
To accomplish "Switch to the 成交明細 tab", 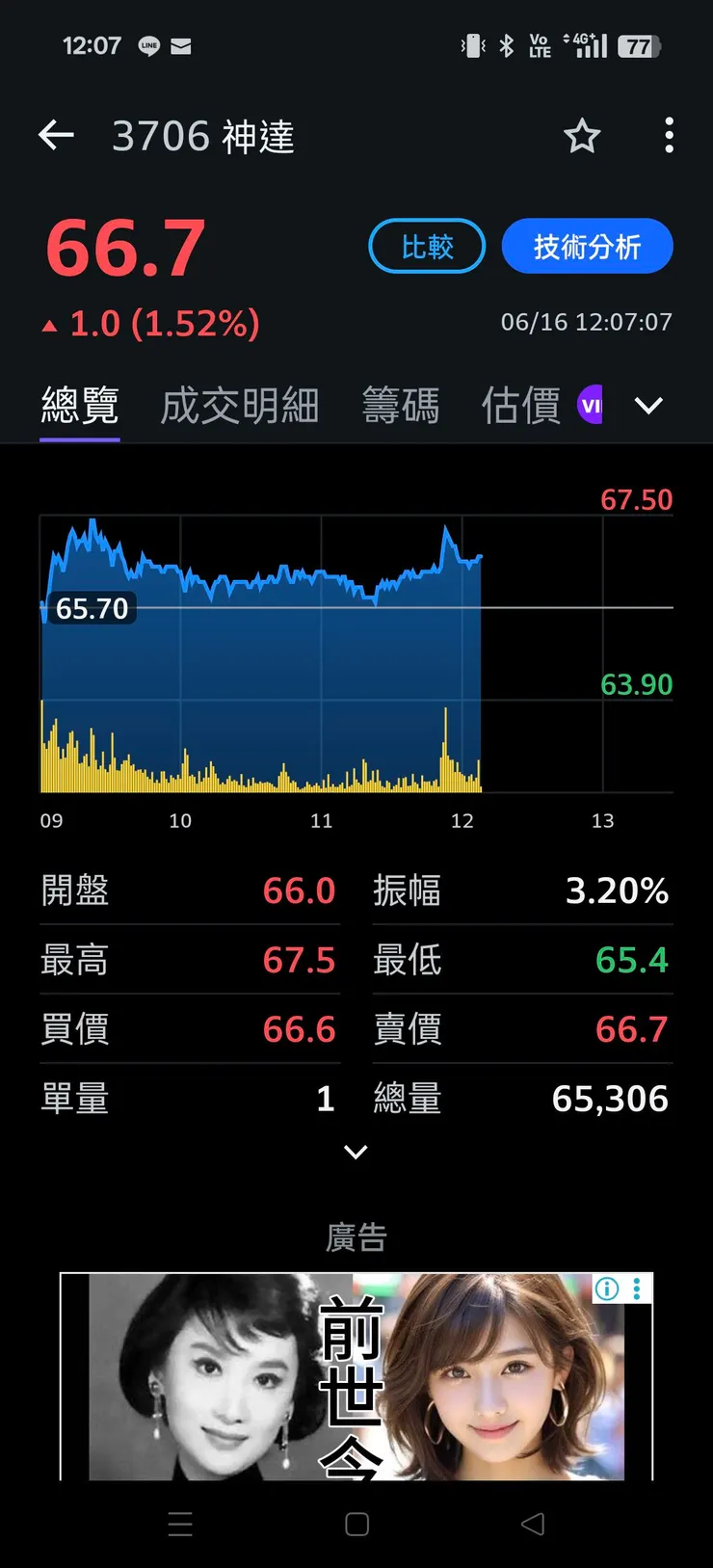I will [x=239, y=406].
